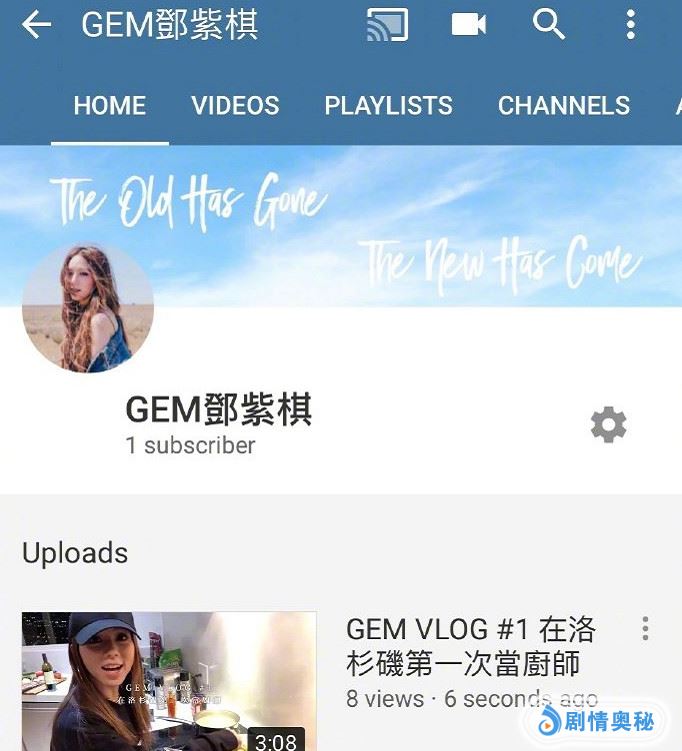Tap the video camera upload icon
682x751 pixels.
pos(468,25)
